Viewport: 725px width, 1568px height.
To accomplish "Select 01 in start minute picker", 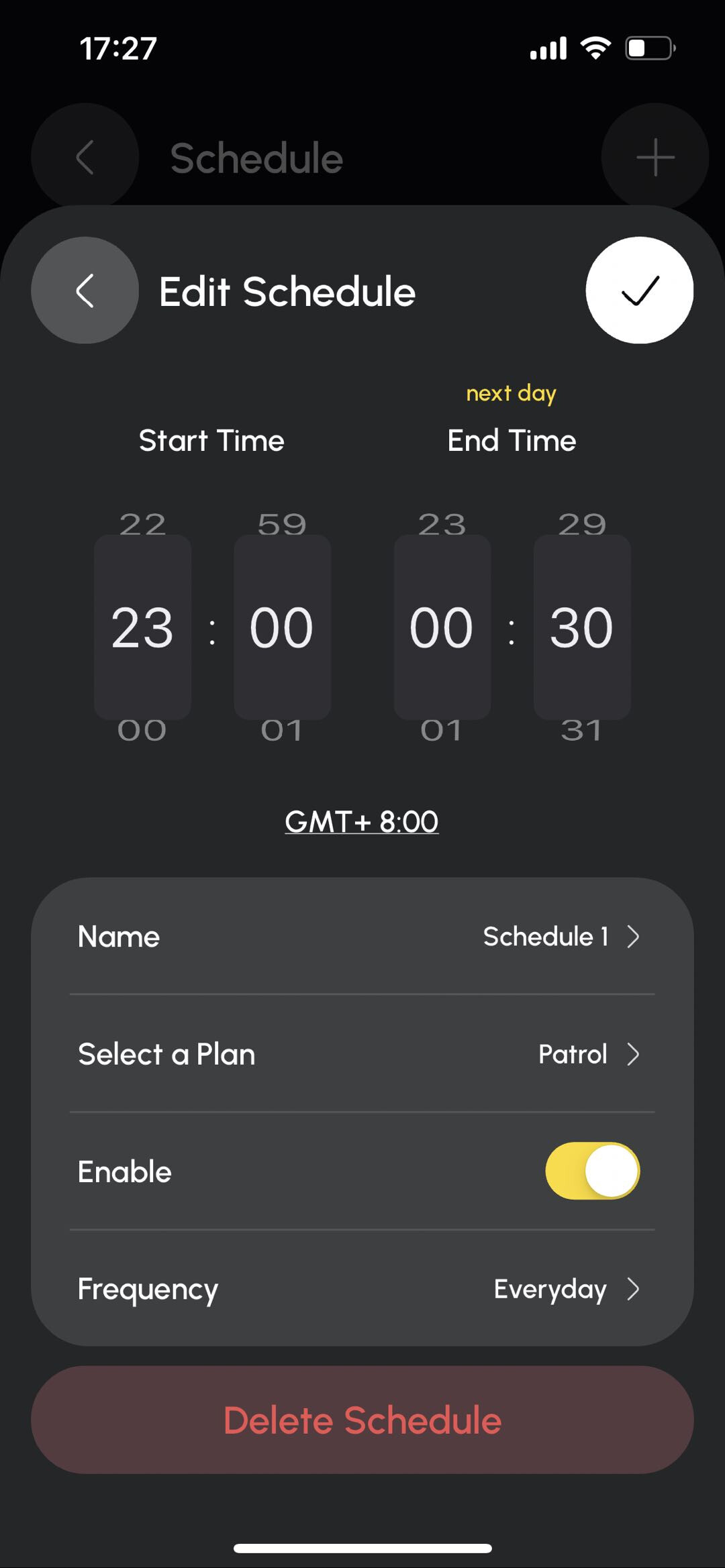I will pos(282,730).
